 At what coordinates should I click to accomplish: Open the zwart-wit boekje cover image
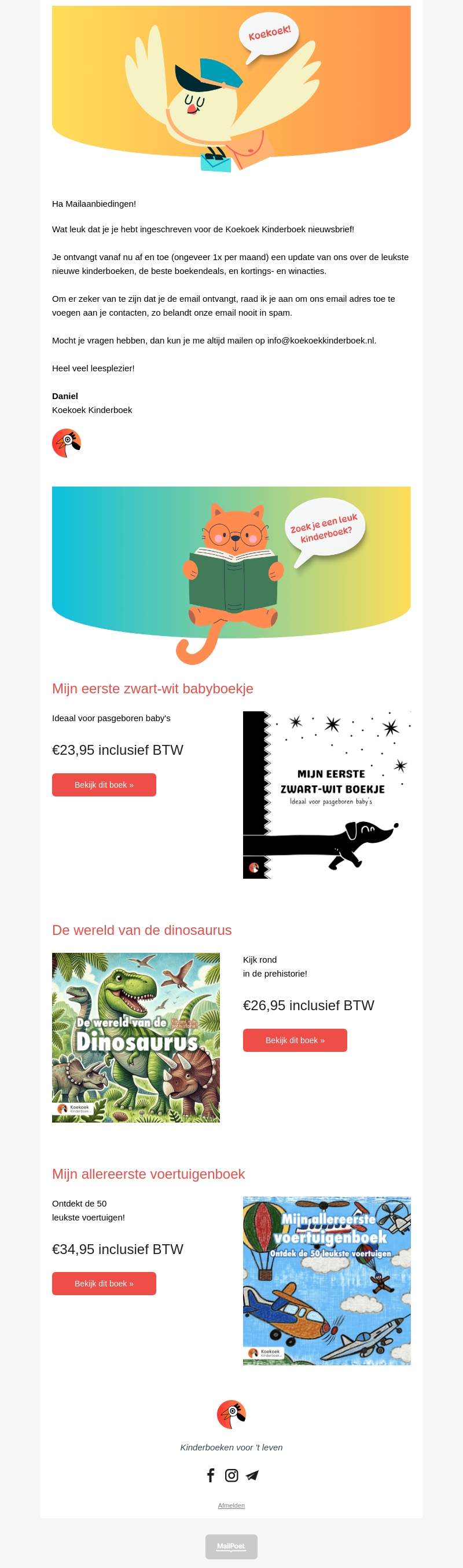326,794
